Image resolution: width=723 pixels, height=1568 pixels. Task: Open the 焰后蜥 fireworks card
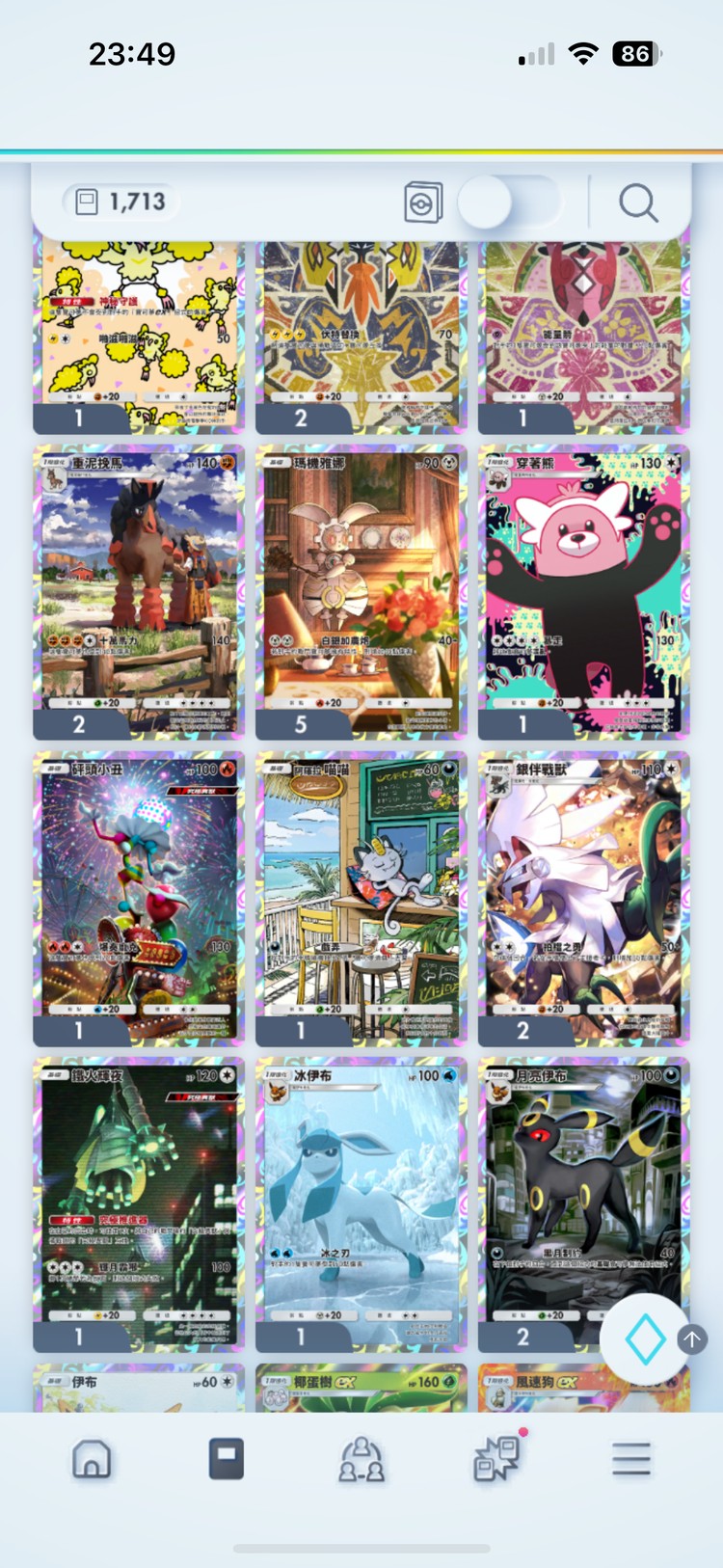point(139,897)
